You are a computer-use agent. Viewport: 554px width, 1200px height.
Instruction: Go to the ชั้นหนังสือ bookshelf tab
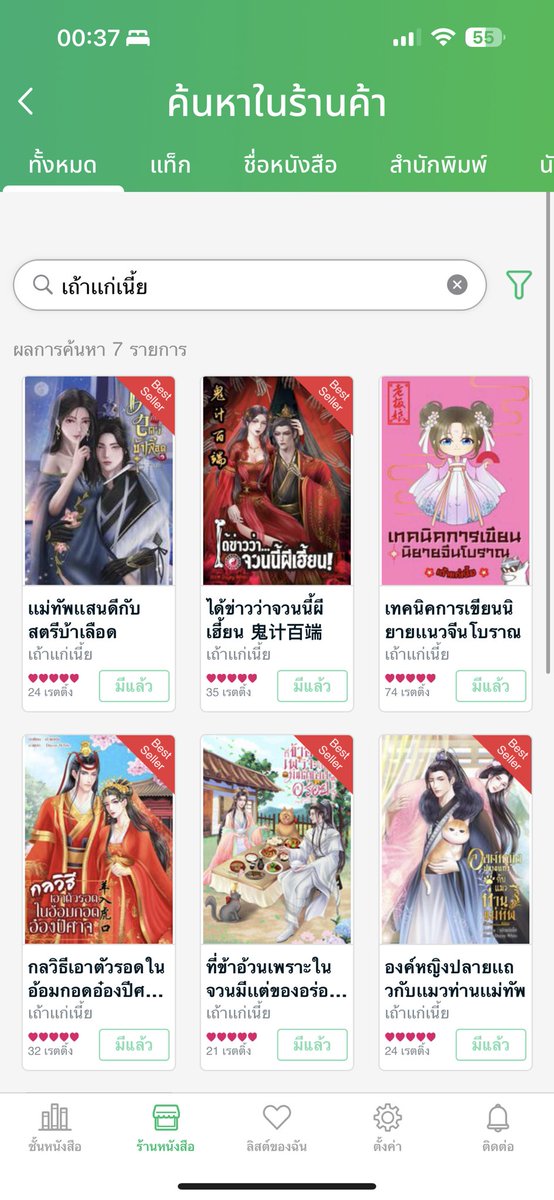pos(55,1129)
